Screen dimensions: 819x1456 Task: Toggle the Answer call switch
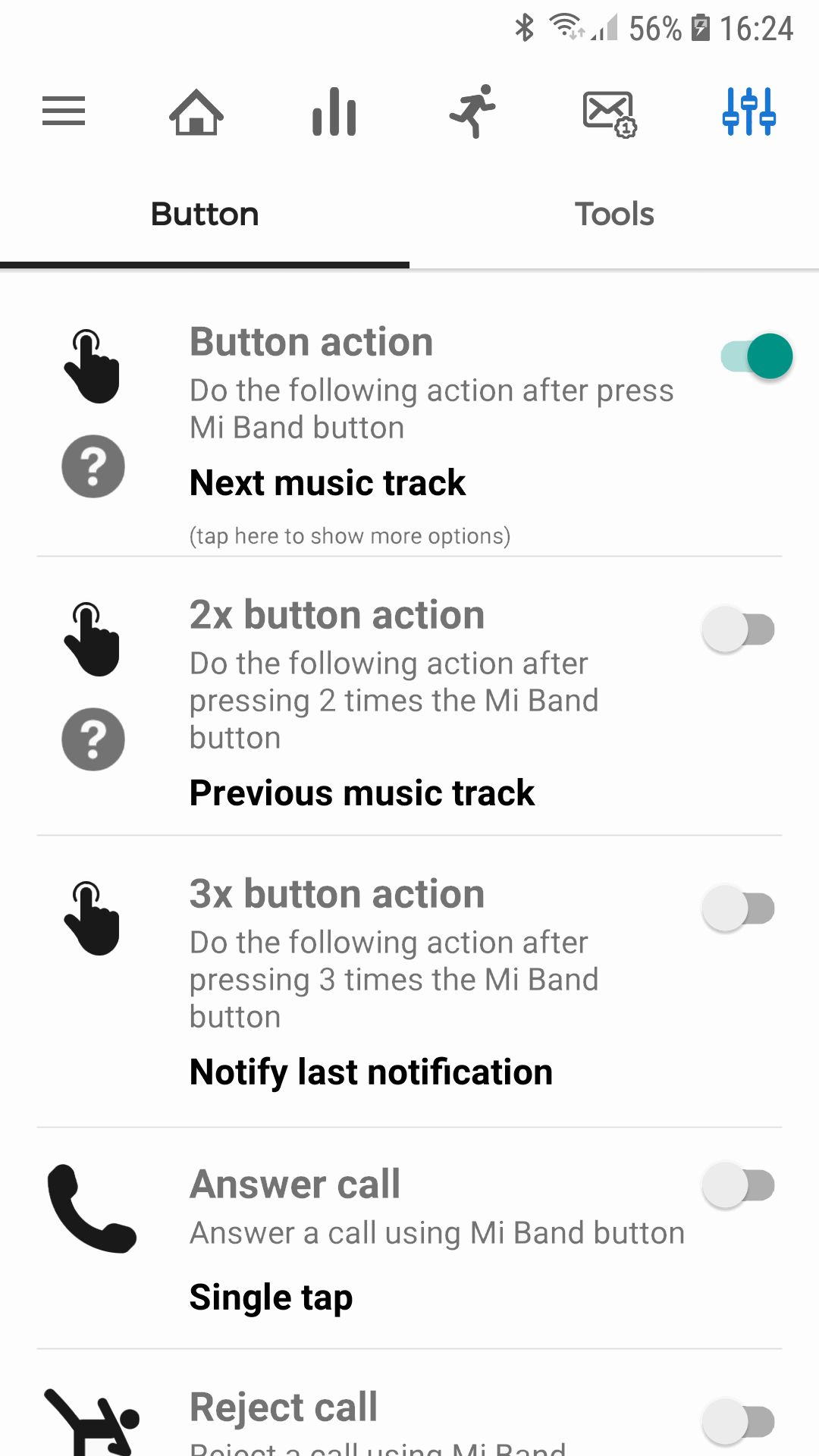(x=738, y=1185)
